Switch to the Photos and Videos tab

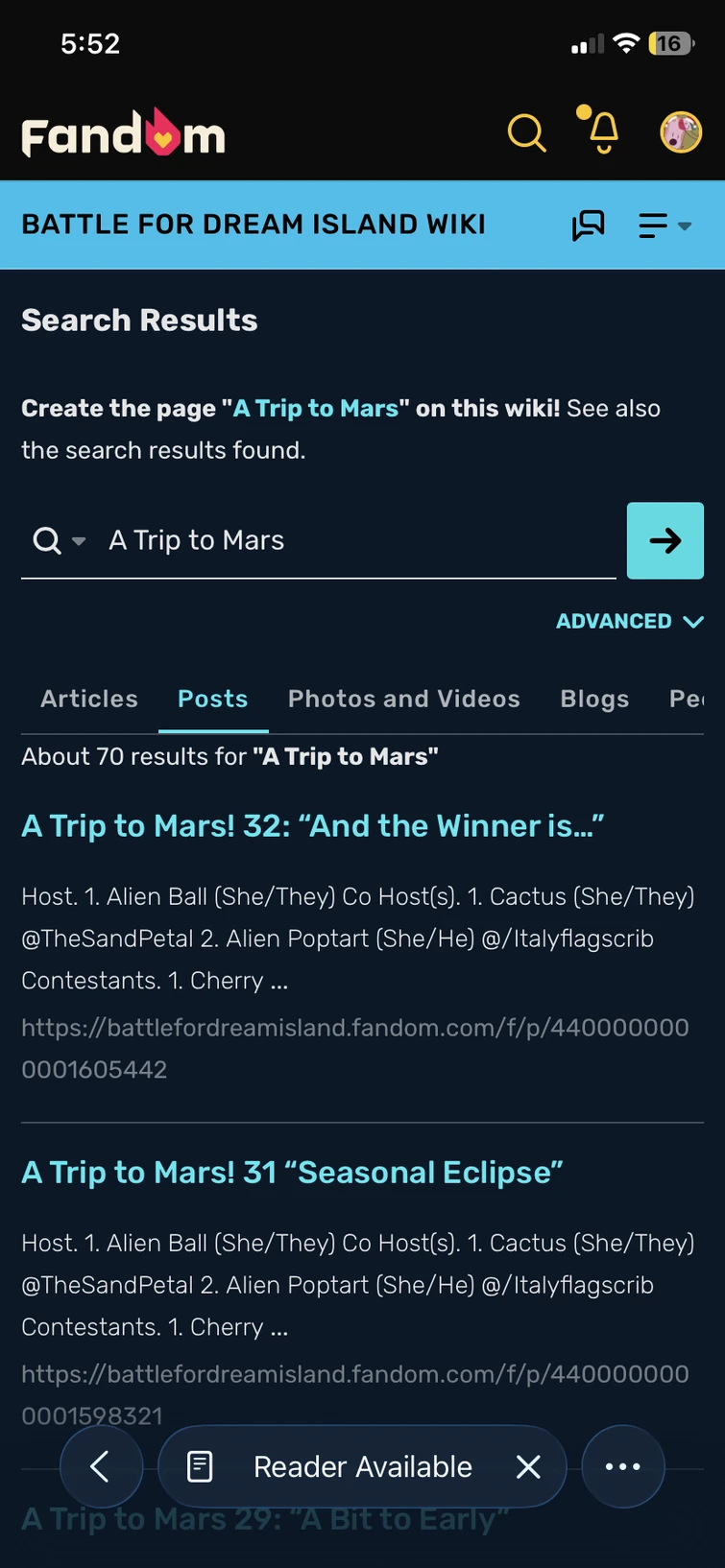coord(404,699)
